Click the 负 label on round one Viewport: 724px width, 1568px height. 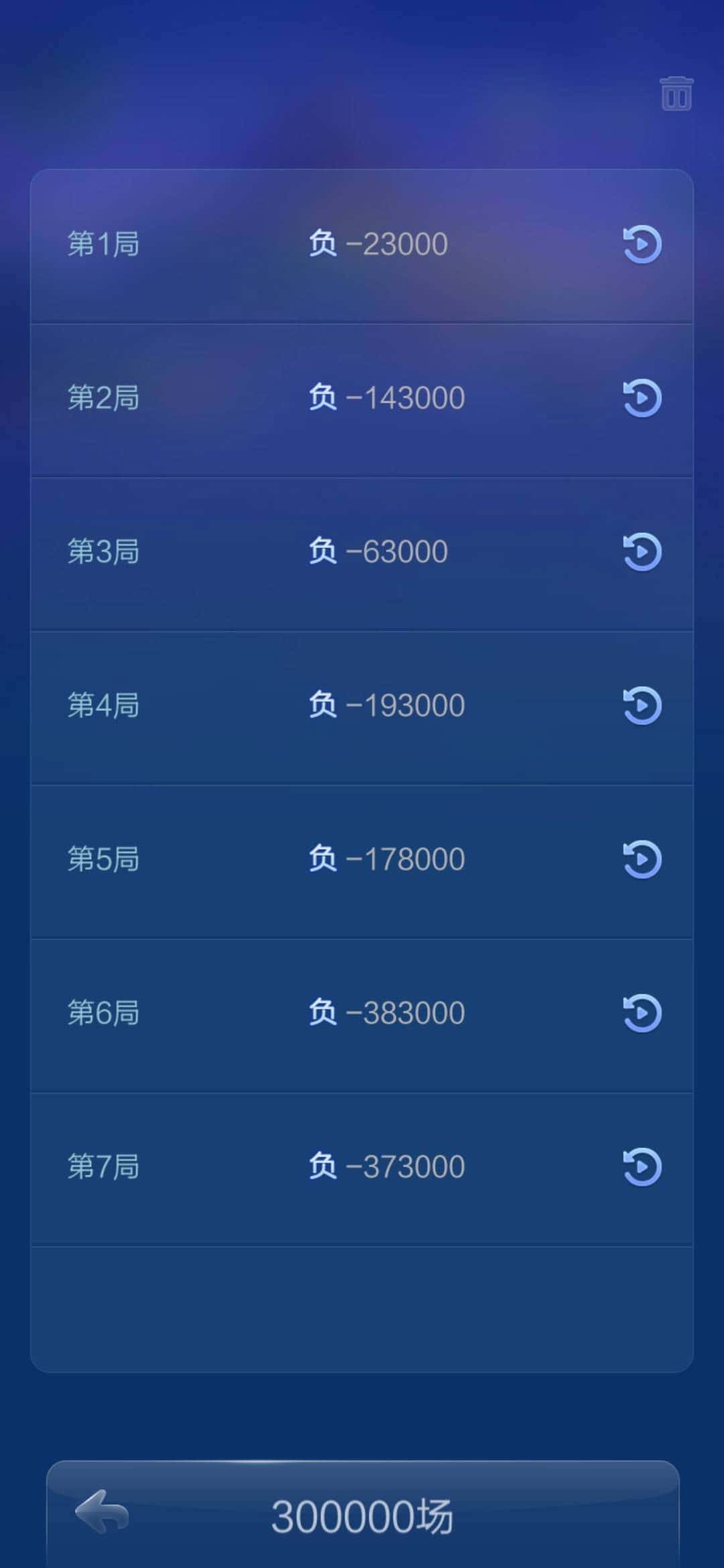coord(324,245)
